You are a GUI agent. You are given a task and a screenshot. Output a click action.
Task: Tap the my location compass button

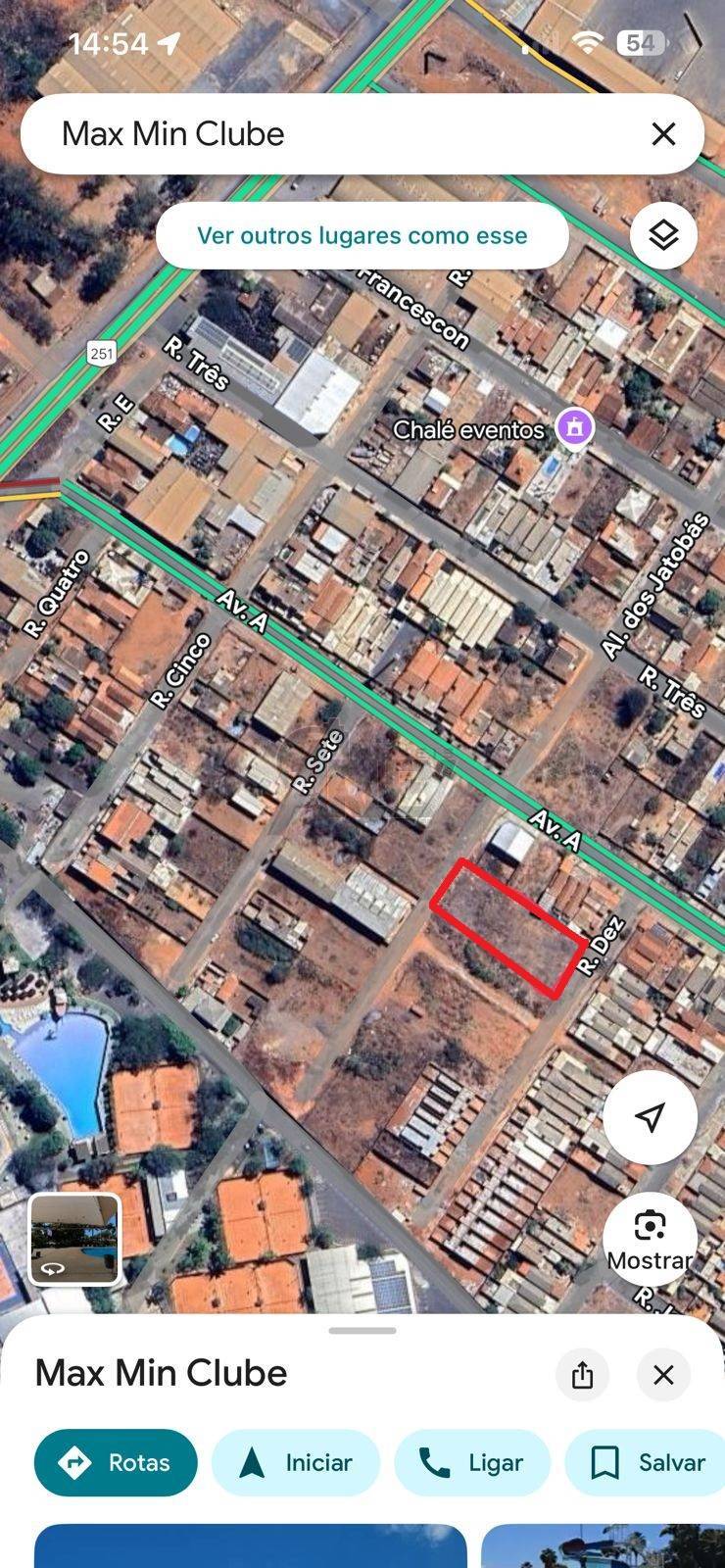click(649, 1117)
